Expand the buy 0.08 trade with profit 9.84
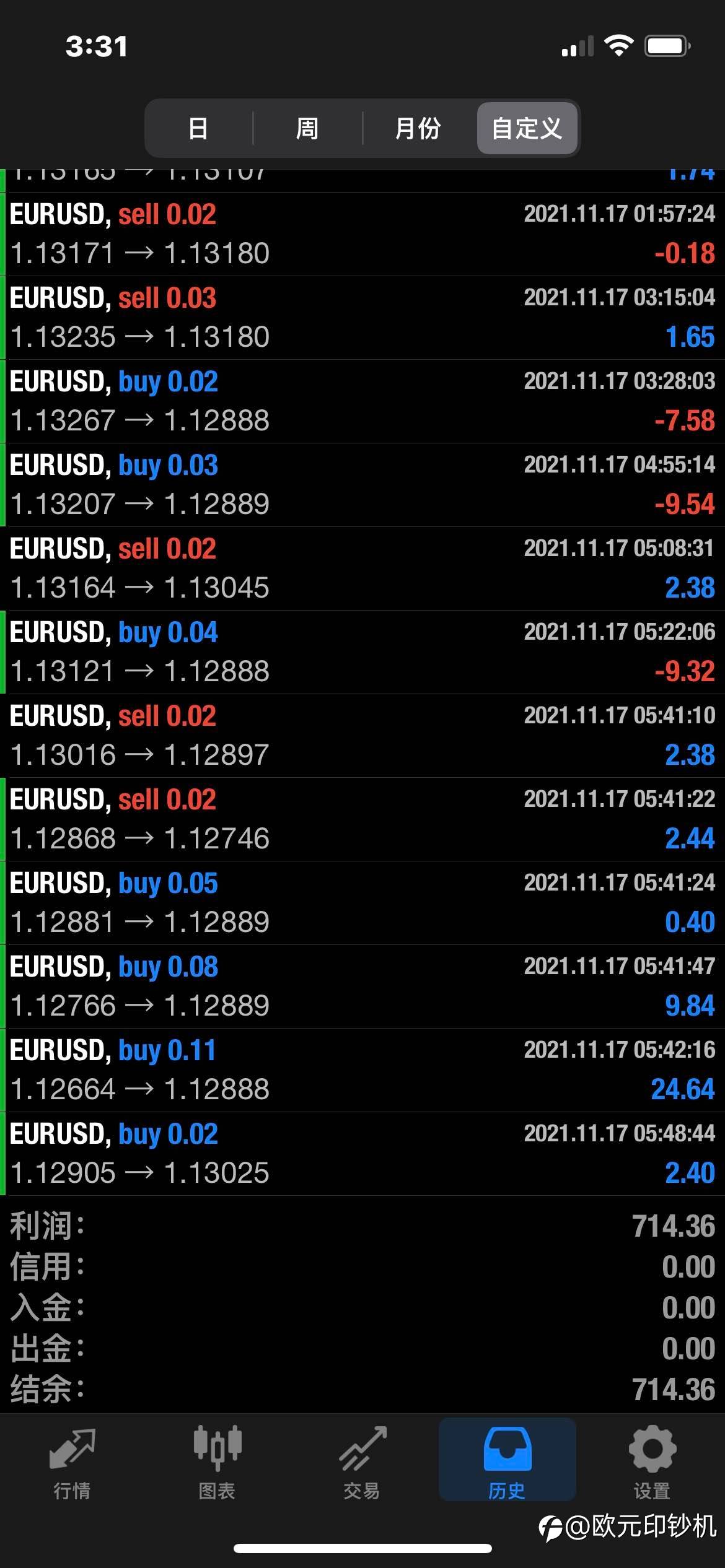This screenshot has width=725, height=1568. pos(362,987)
